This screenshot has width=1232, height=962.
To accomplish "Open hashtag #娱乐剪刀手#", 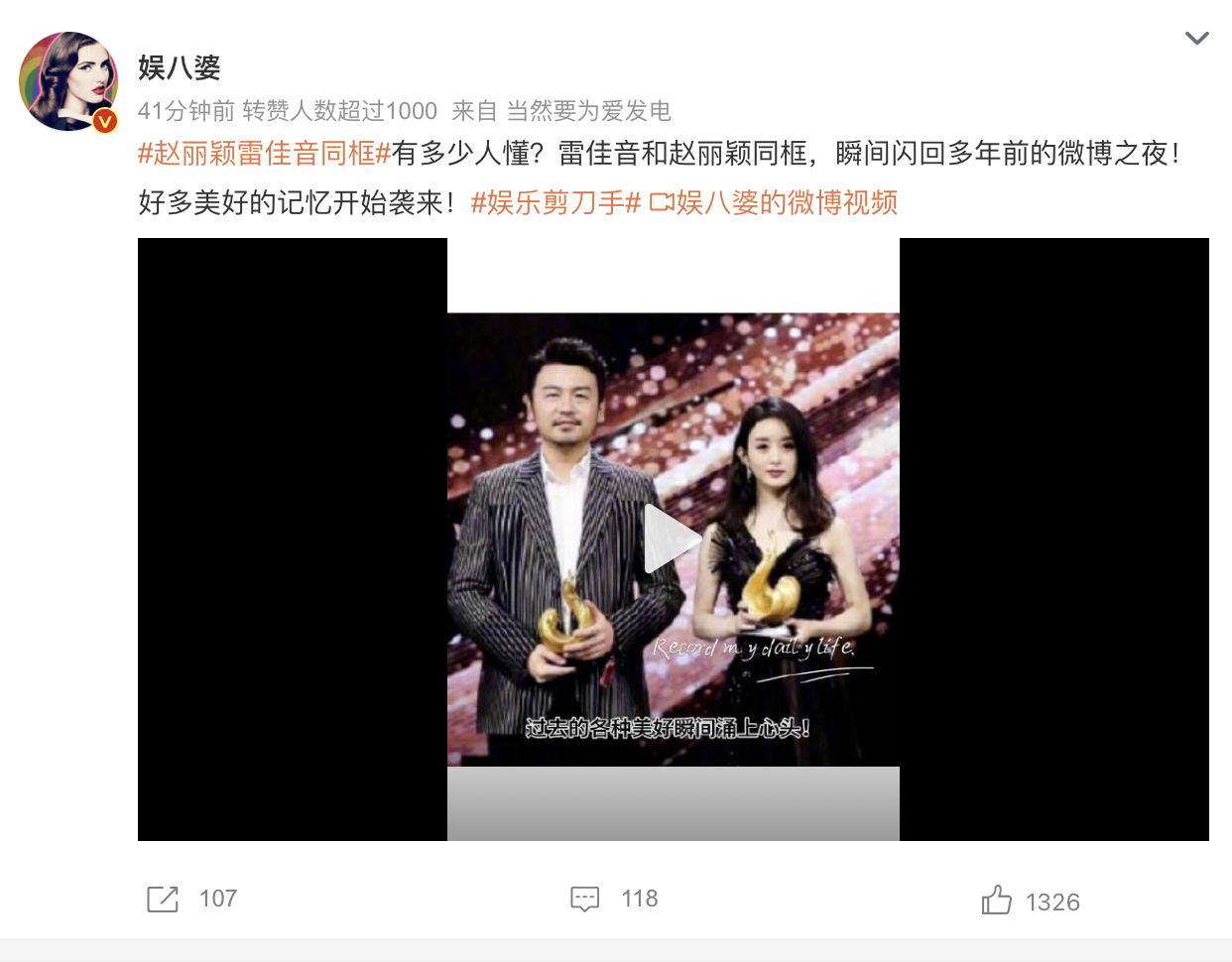I will (555, 203).
